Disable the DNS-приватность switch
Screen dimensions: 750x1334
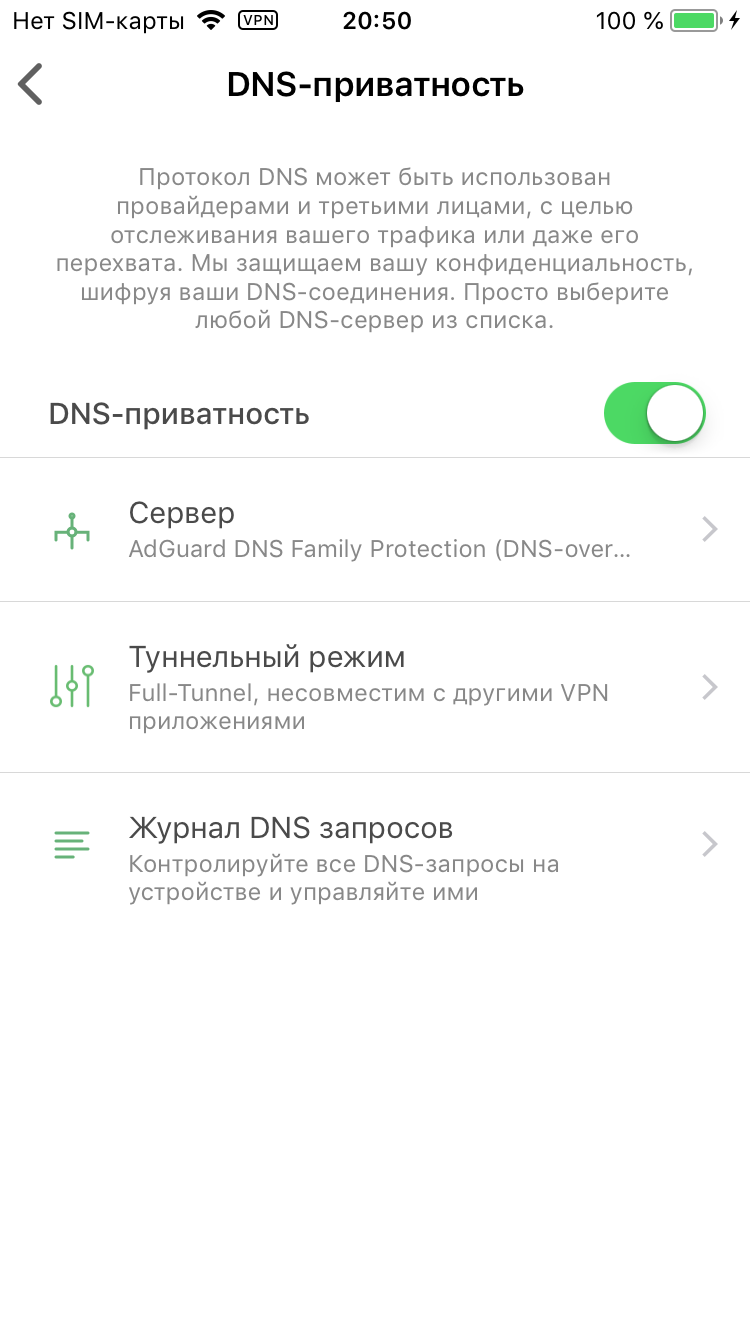655,412
